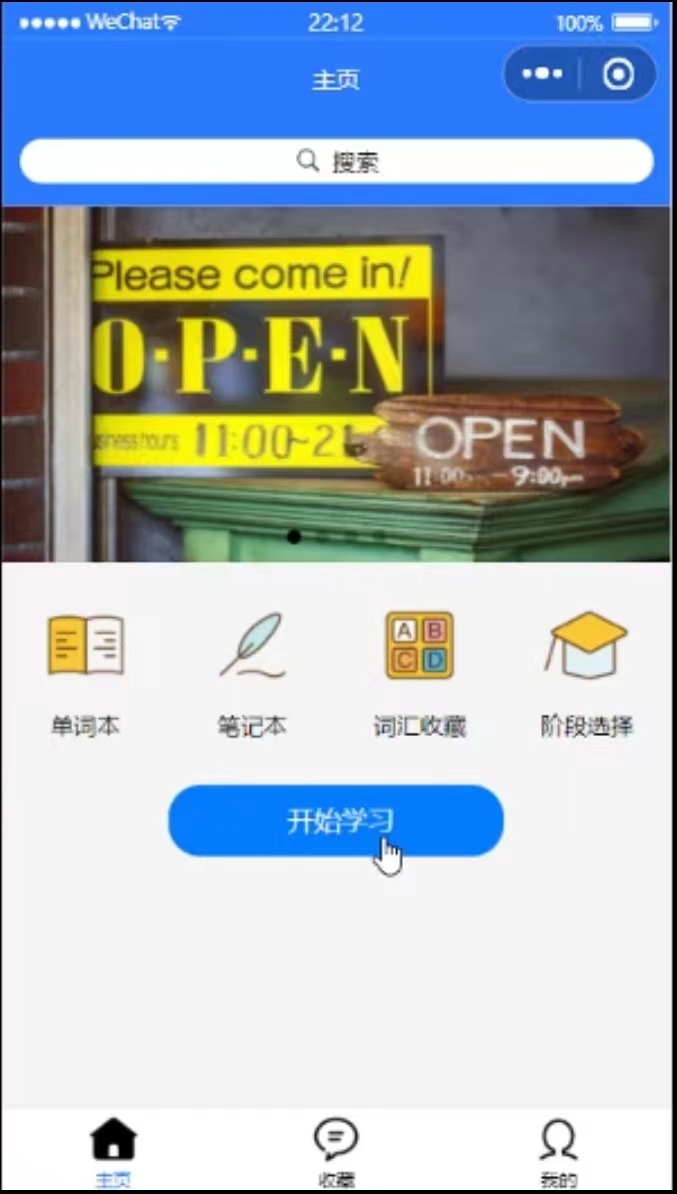Open the OPEN sign banner image

(x=337, y=385)
